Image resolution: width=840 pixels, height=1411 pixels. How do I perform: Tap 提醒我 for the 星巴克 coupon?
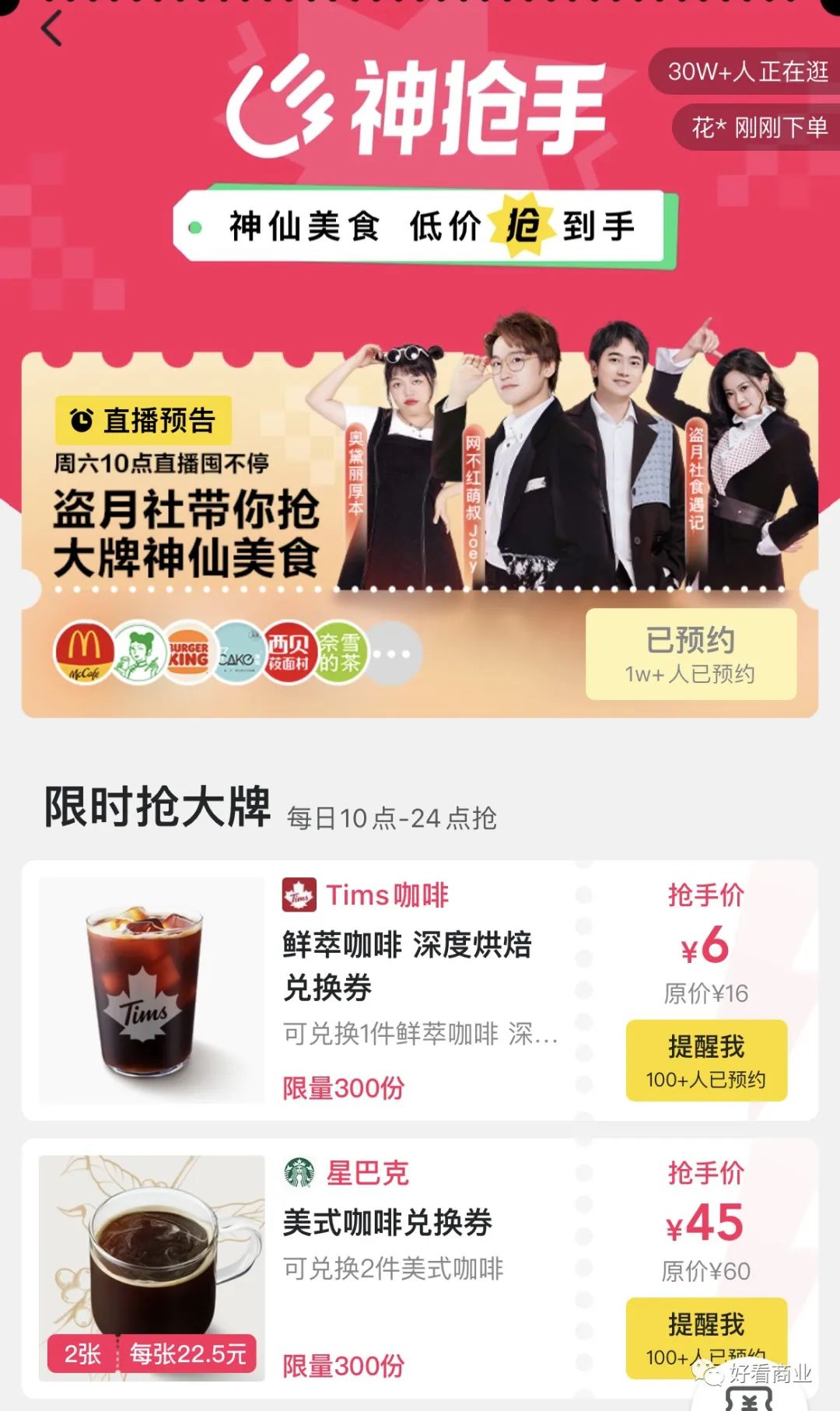click(706, 1335)
